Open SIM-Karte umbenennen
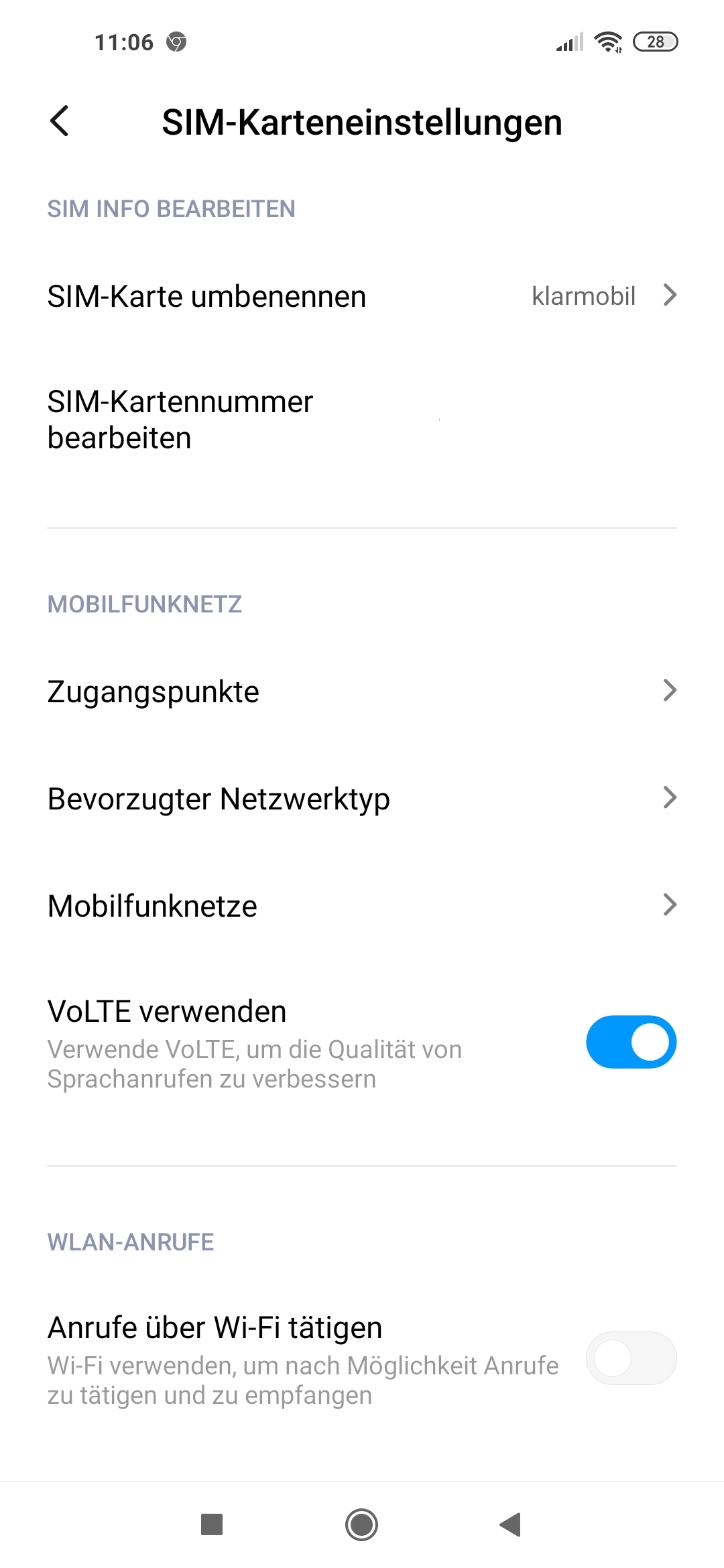Viewport: 724px width, 1568px height. click(362, 296)
